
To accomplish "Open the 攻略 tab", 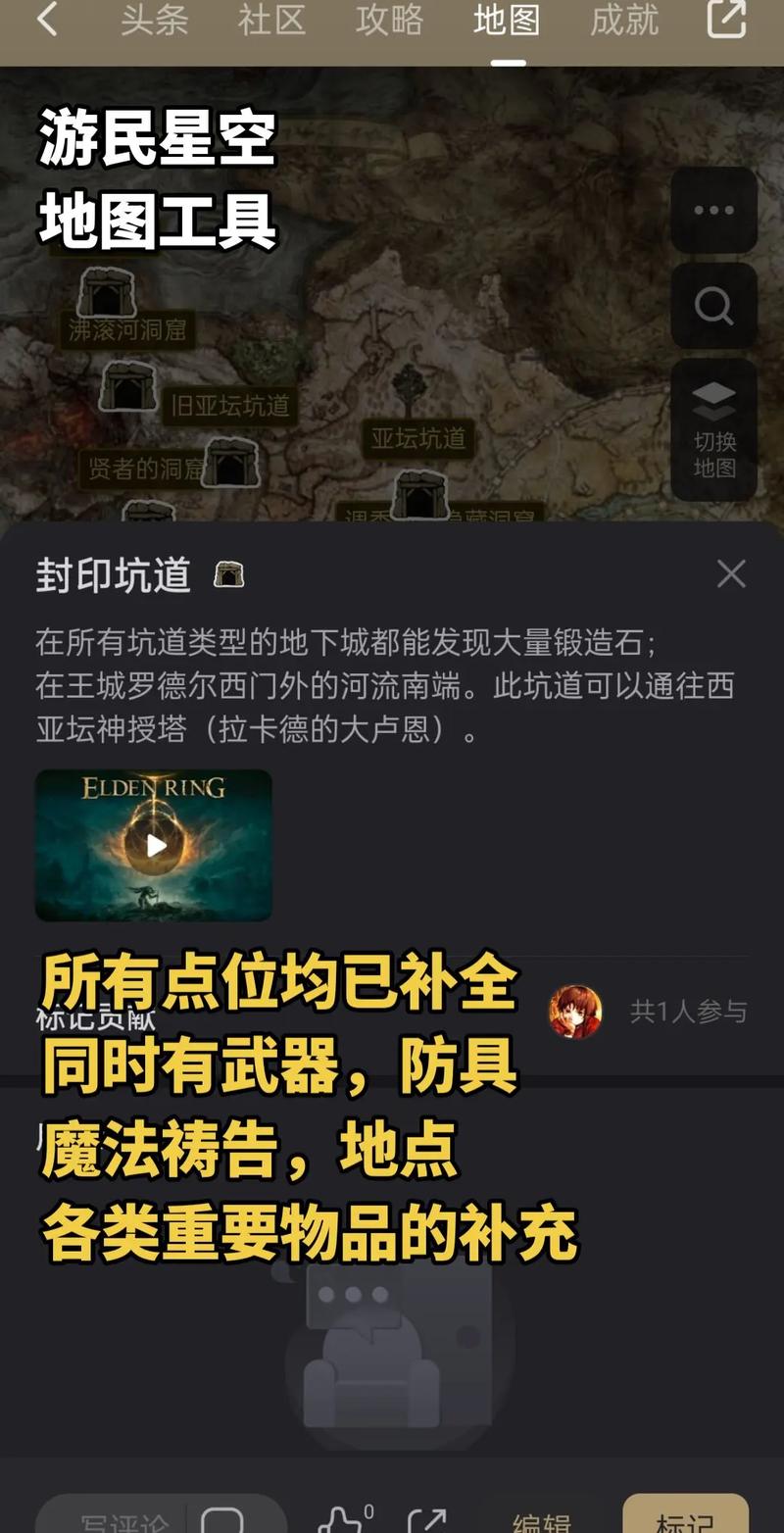I will tap(389, 20).
